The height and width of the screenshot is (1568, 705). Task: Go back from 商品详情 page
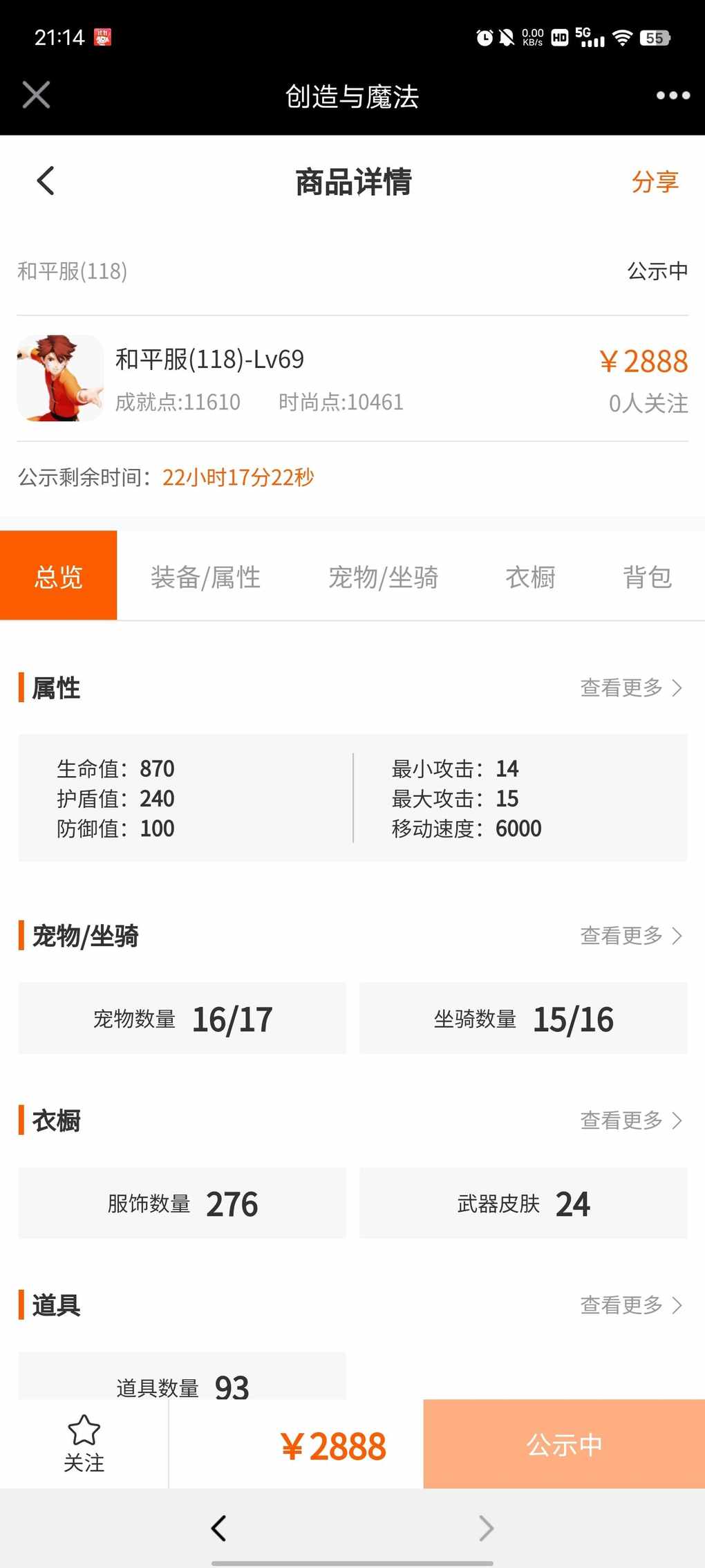coord(46,181)
